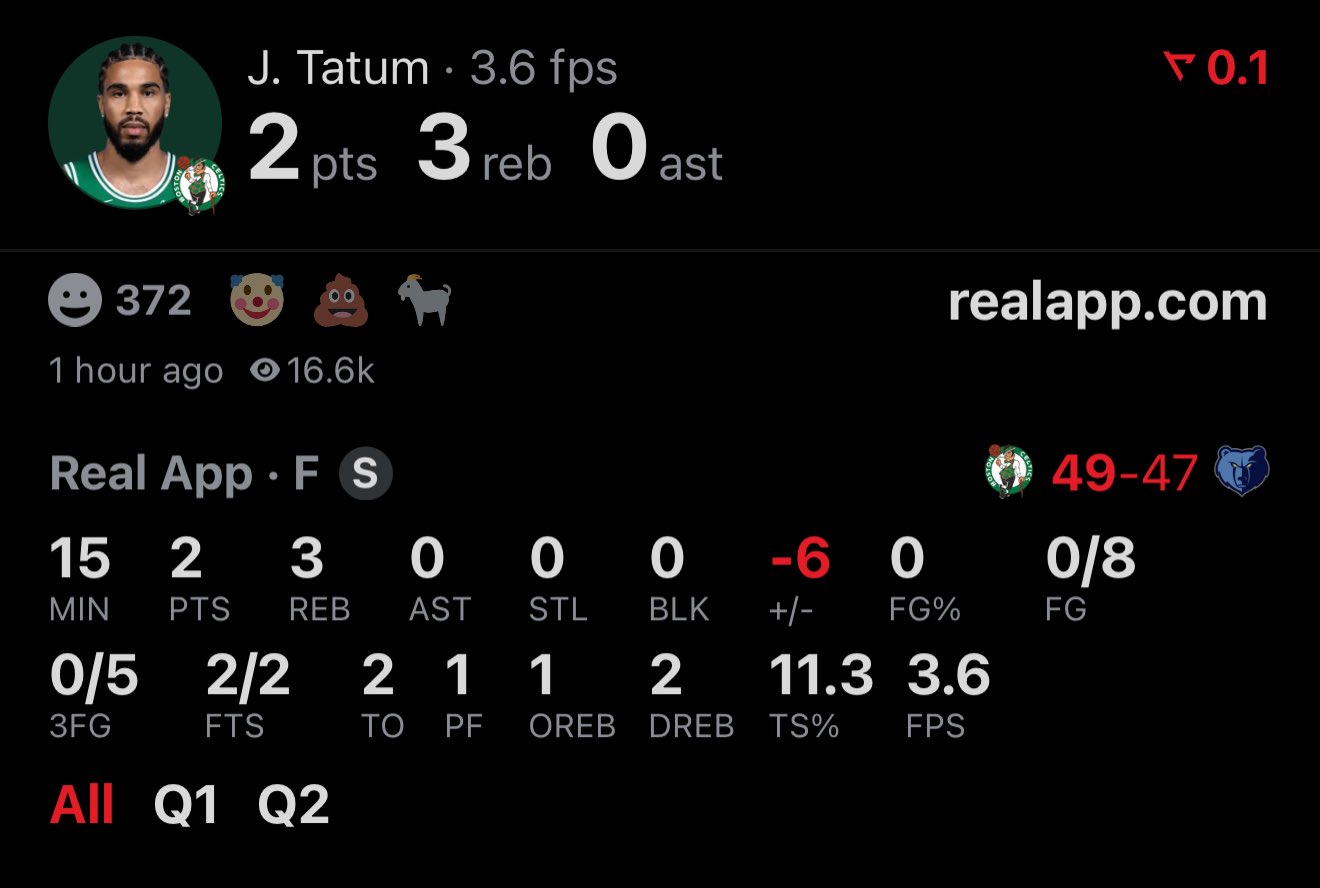Switch to the Q1 stats tab
The width and height of the screenshot is (1320, 888).
186,805
